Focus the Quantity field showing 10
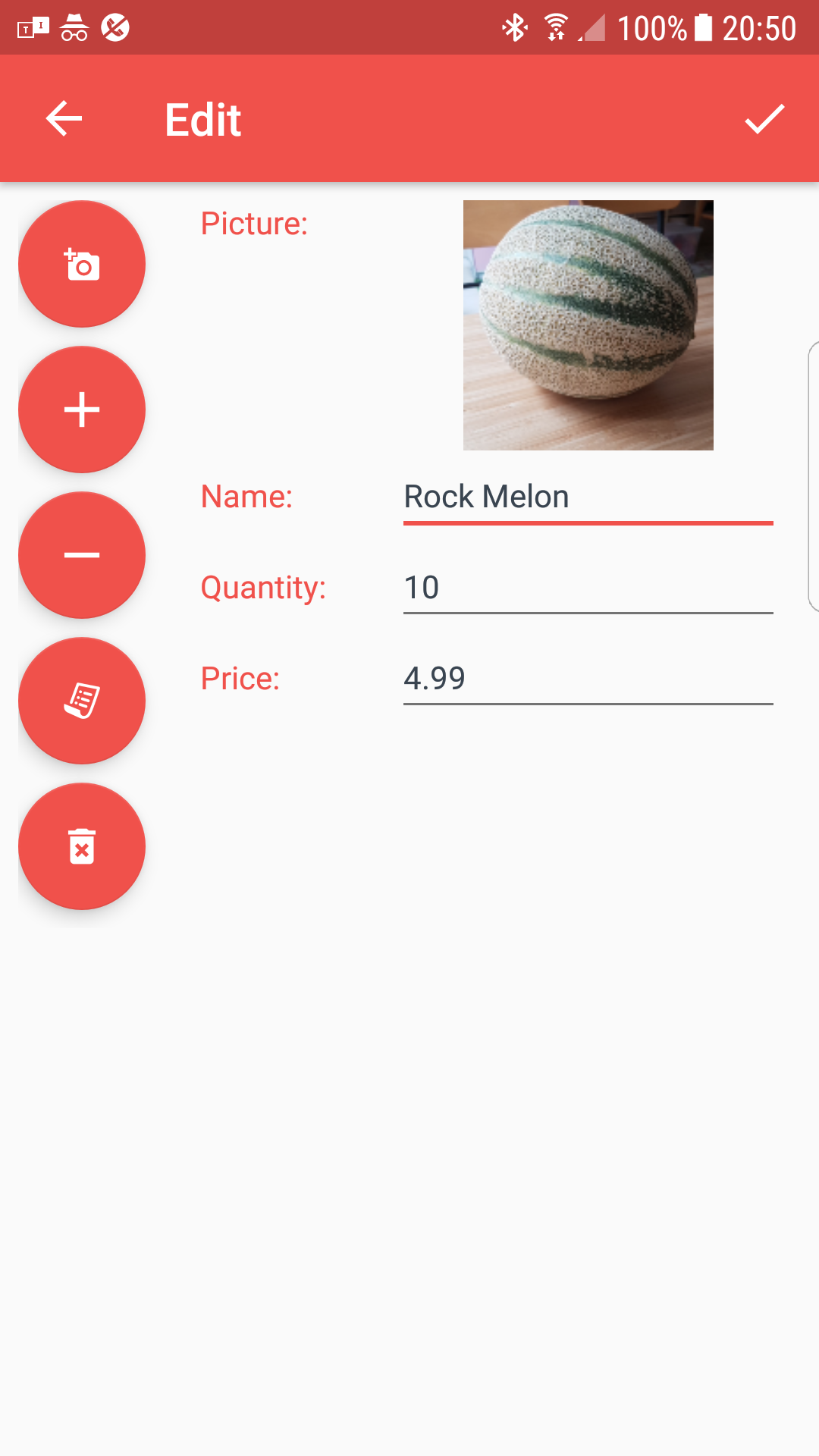819x1456 pixels. click(x=588, y=588)
